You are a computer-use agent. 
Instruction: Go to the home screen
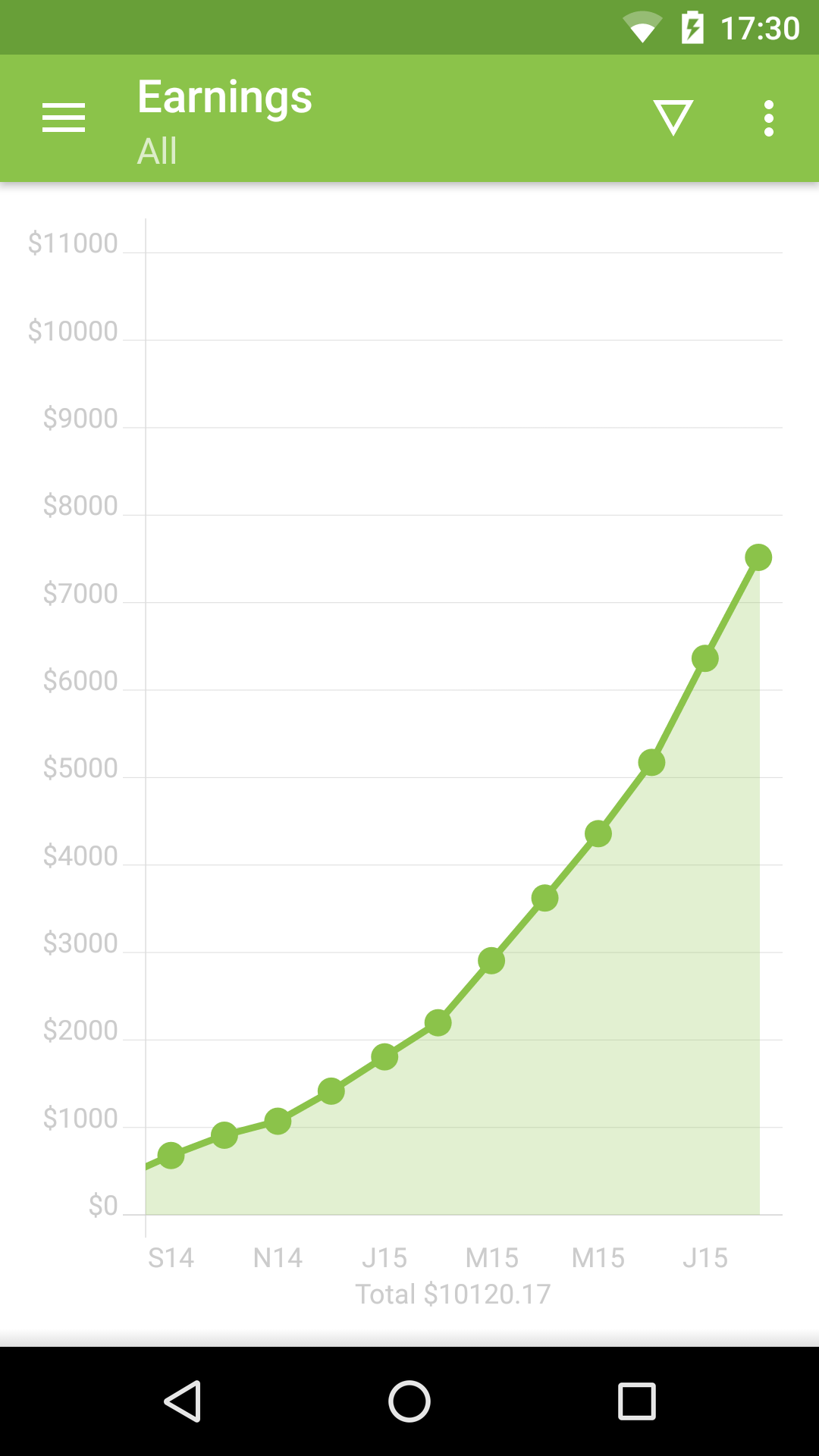click(409, 1401)
